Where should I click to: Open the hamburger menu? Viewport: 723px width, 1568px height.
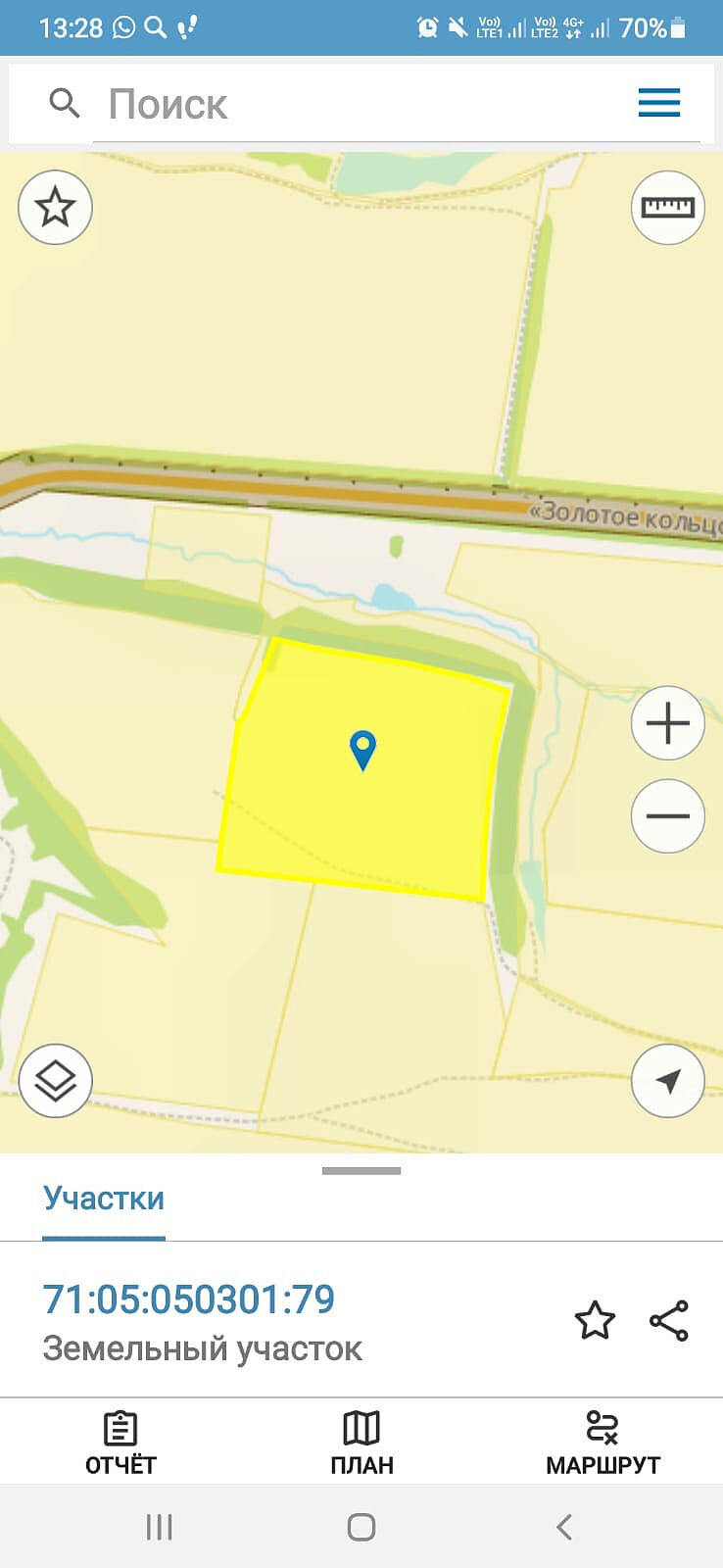point(658,103)
